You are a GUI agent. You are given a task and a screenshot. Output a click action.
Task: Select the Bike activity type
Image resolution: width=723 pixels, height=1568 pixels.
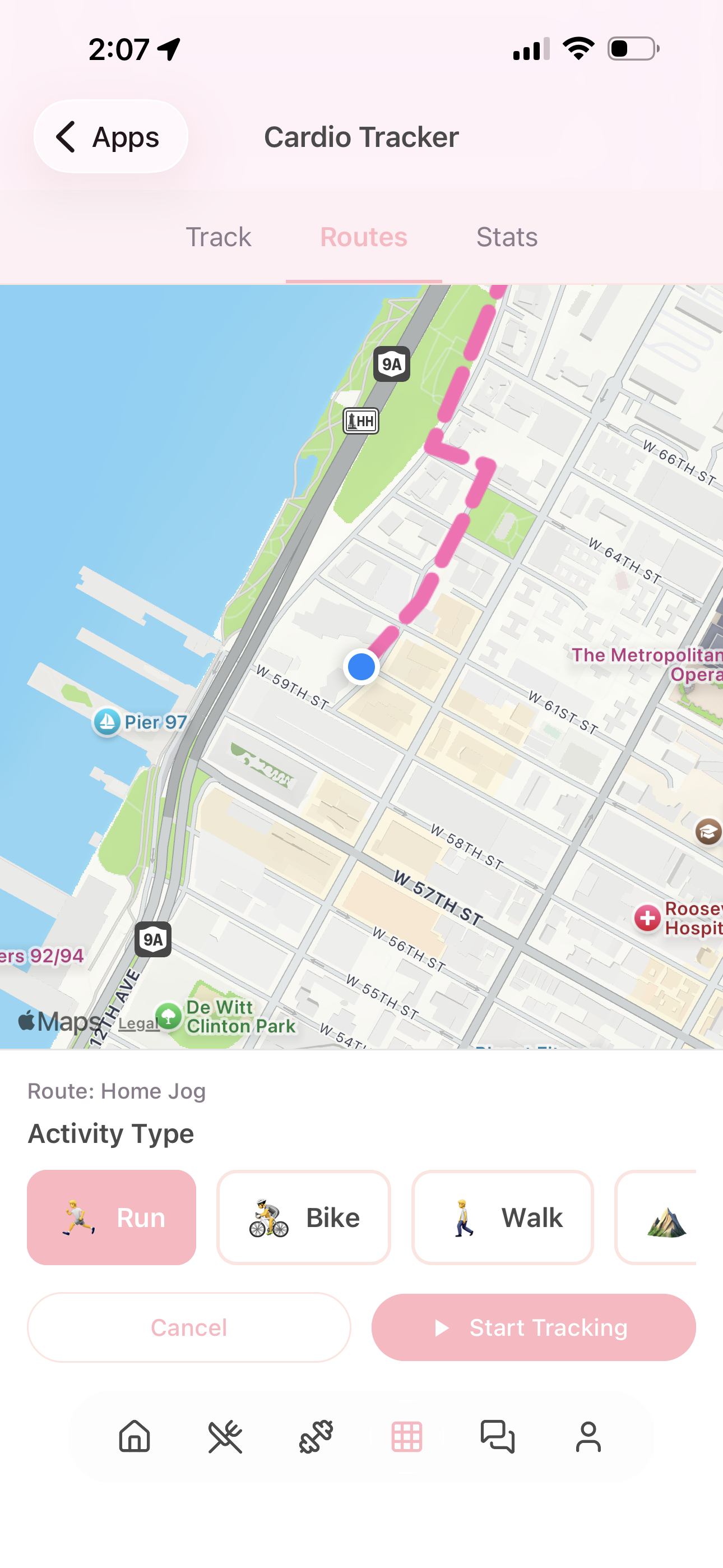[303, 1217]
